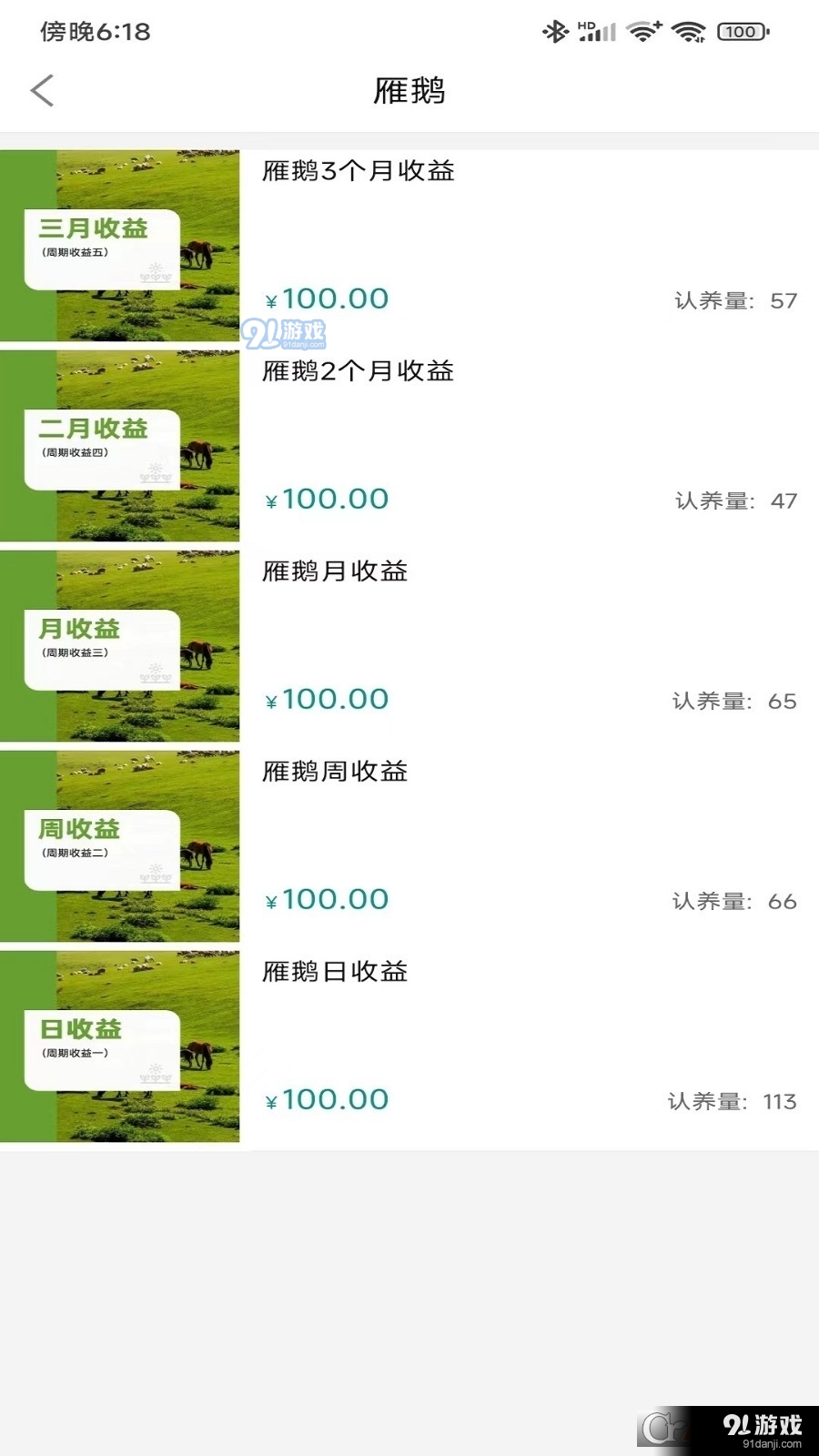This screenshot has height=1456, width=819.
Task: Click the Bluetooth icon in the status bar
Action: (x=555, y=31)
